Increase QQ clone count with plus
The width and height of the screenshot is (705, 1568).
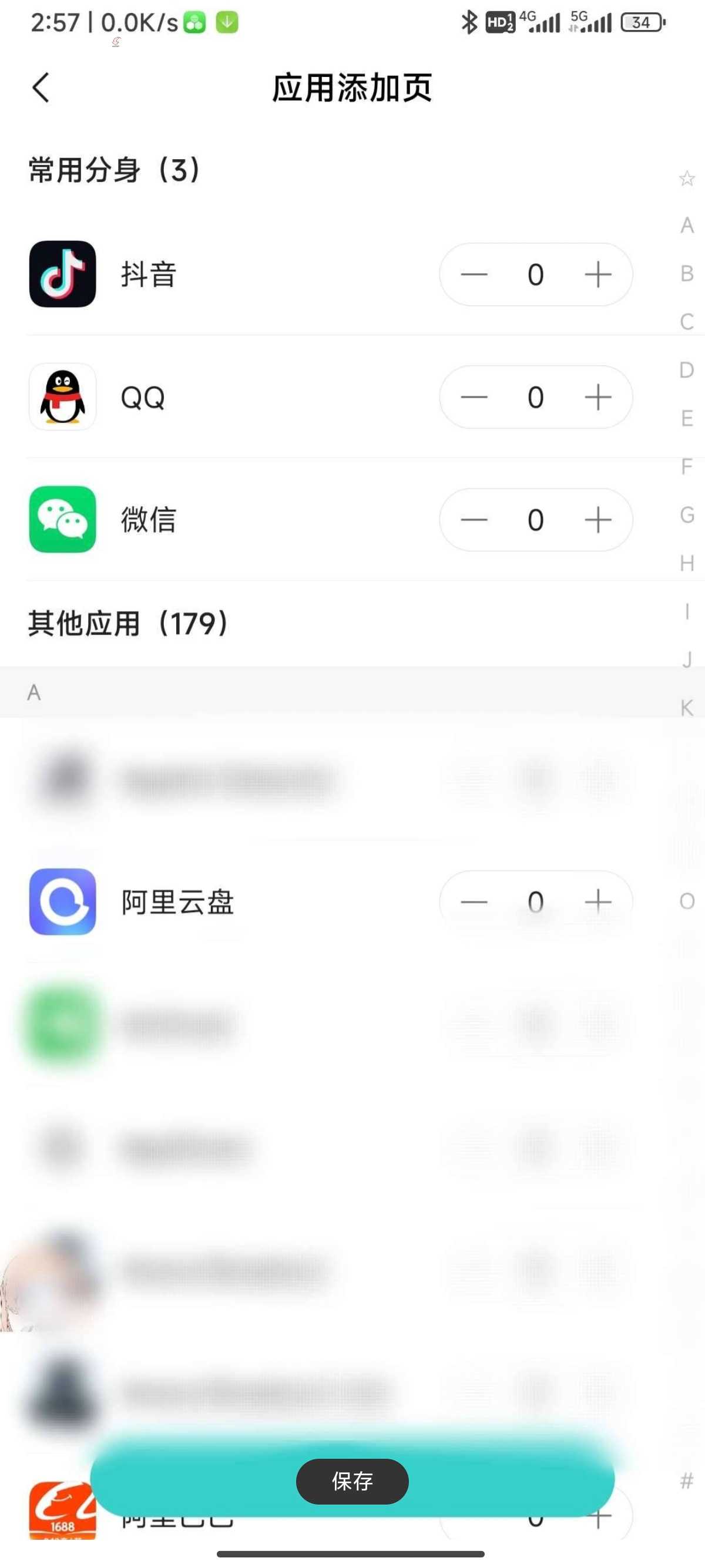pos(597,397)
